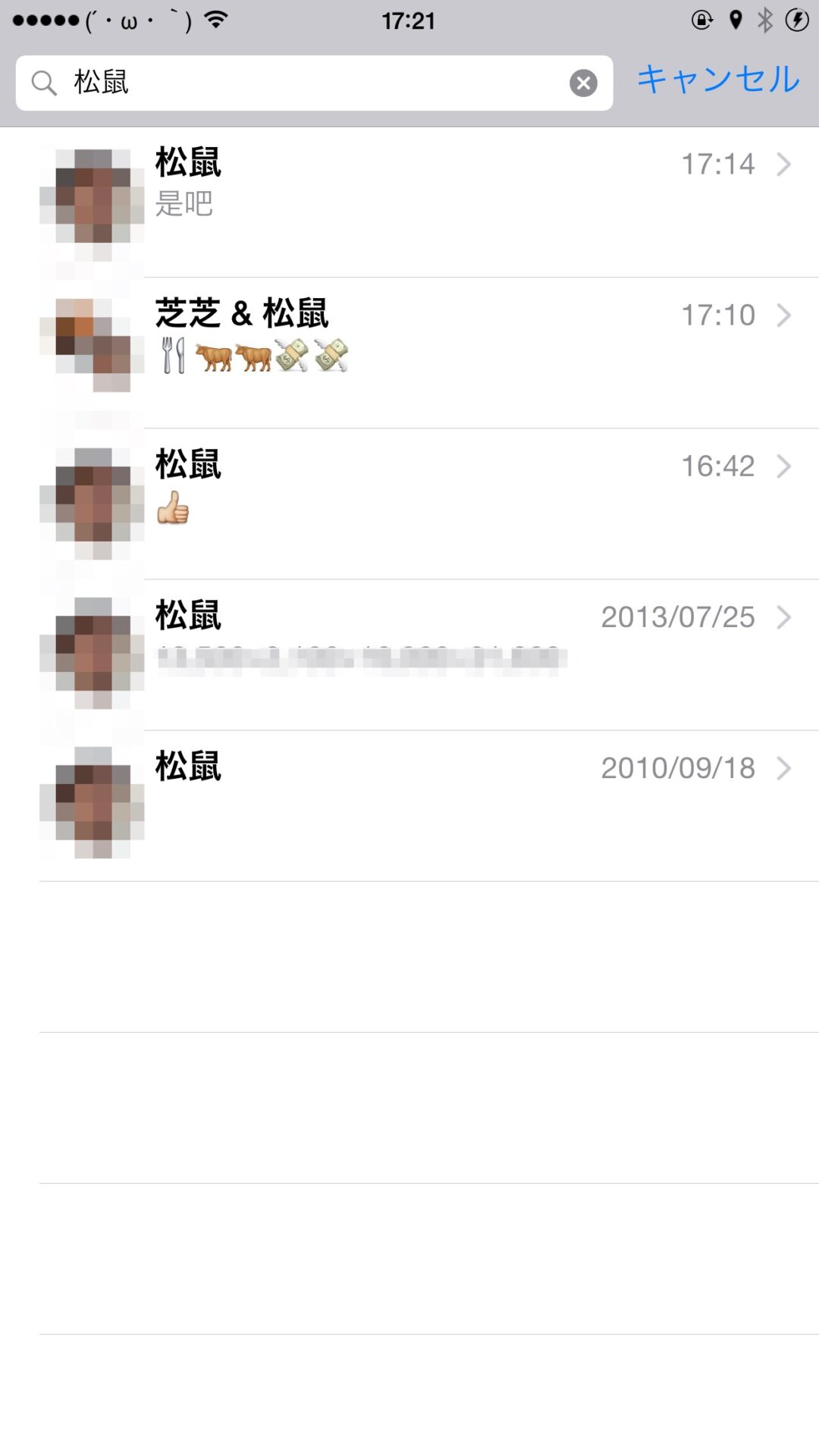Tap the キャンセル button
This screenshot has width=819, height=1456.
click(717, 78)
